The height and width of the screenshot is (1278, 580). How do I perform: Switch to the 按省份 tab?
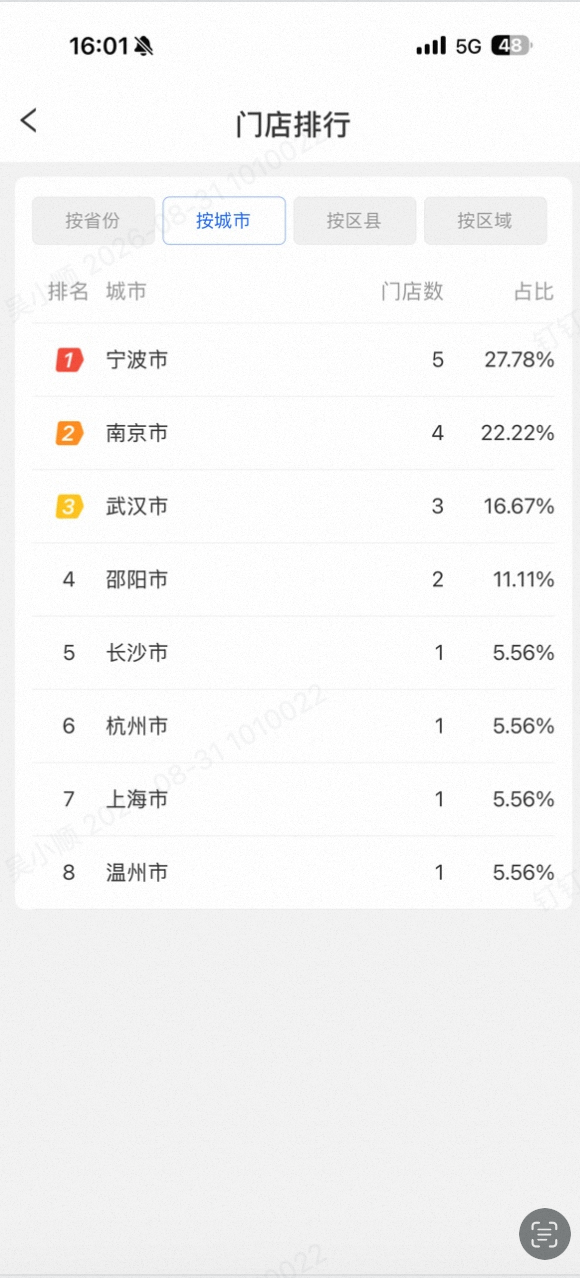point(93,221)
